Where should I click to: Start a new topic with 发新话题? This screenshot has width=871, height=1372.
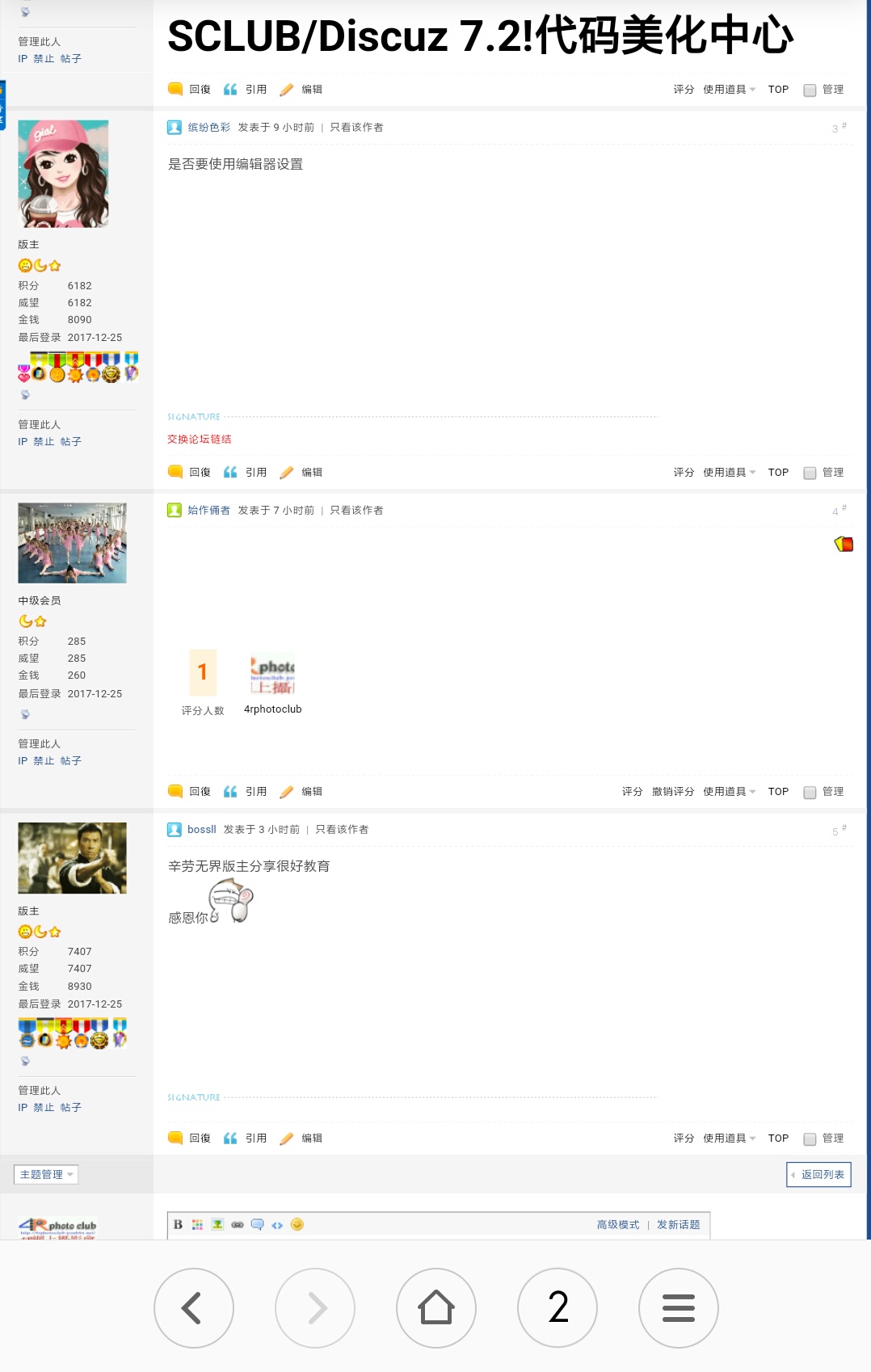coord(678,1225)
